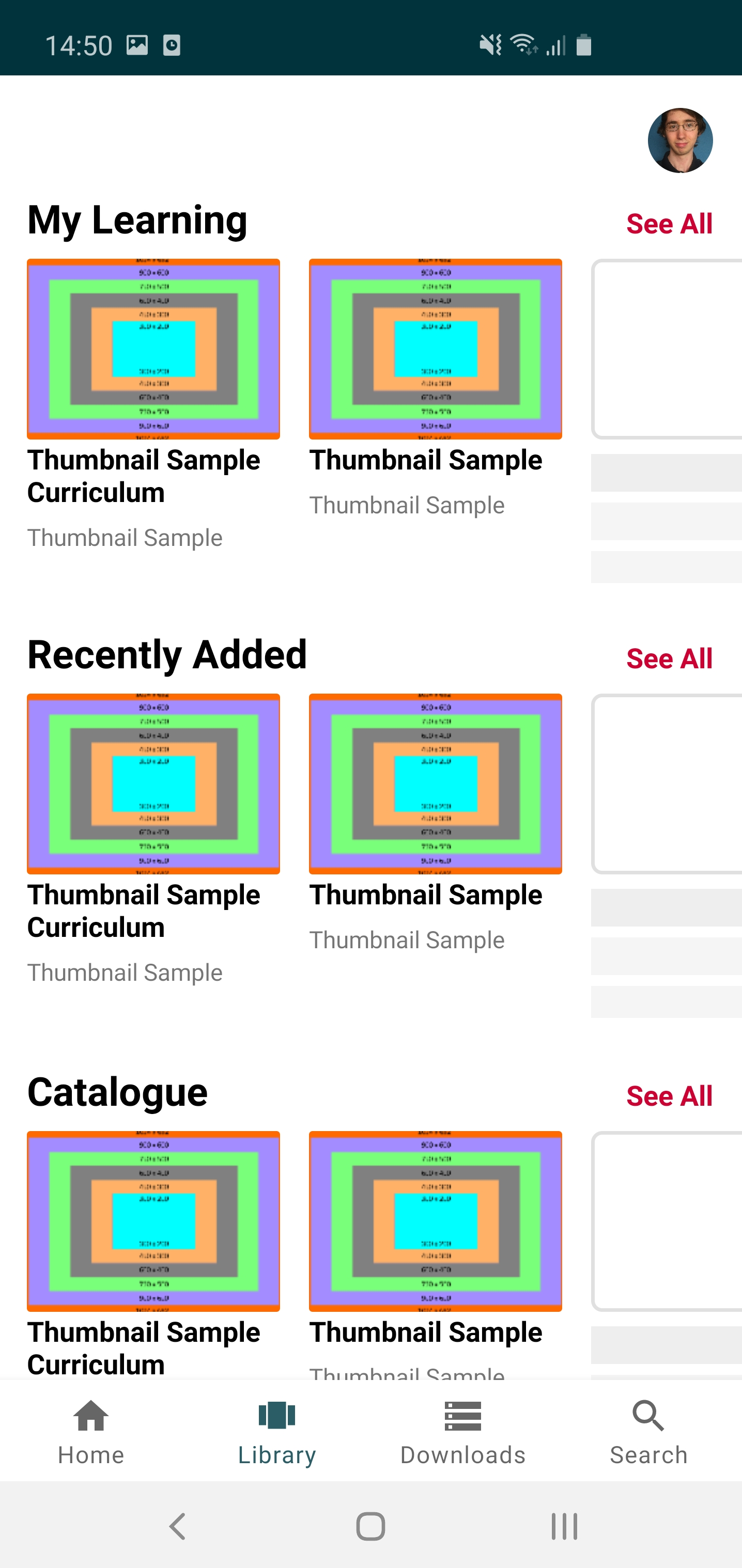Open Thumbnail Sample Curriculum under Catalogue
This screenshot has width=742, height=1568.
[x=153, y=1220]
